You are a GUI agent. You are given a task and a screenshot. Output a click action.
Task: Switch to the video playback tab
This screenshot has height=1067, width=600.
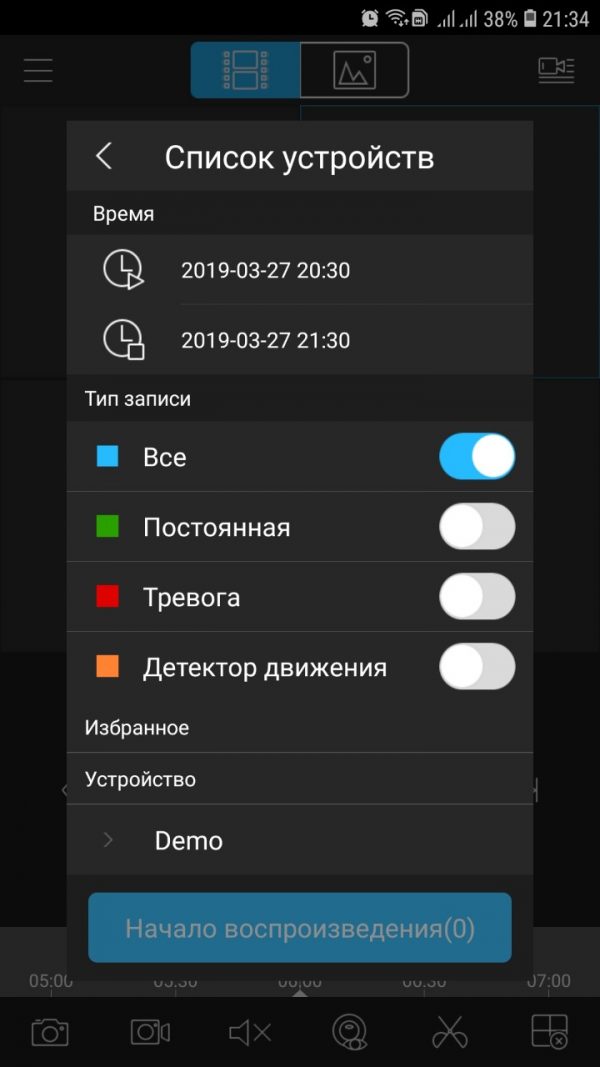245,70
